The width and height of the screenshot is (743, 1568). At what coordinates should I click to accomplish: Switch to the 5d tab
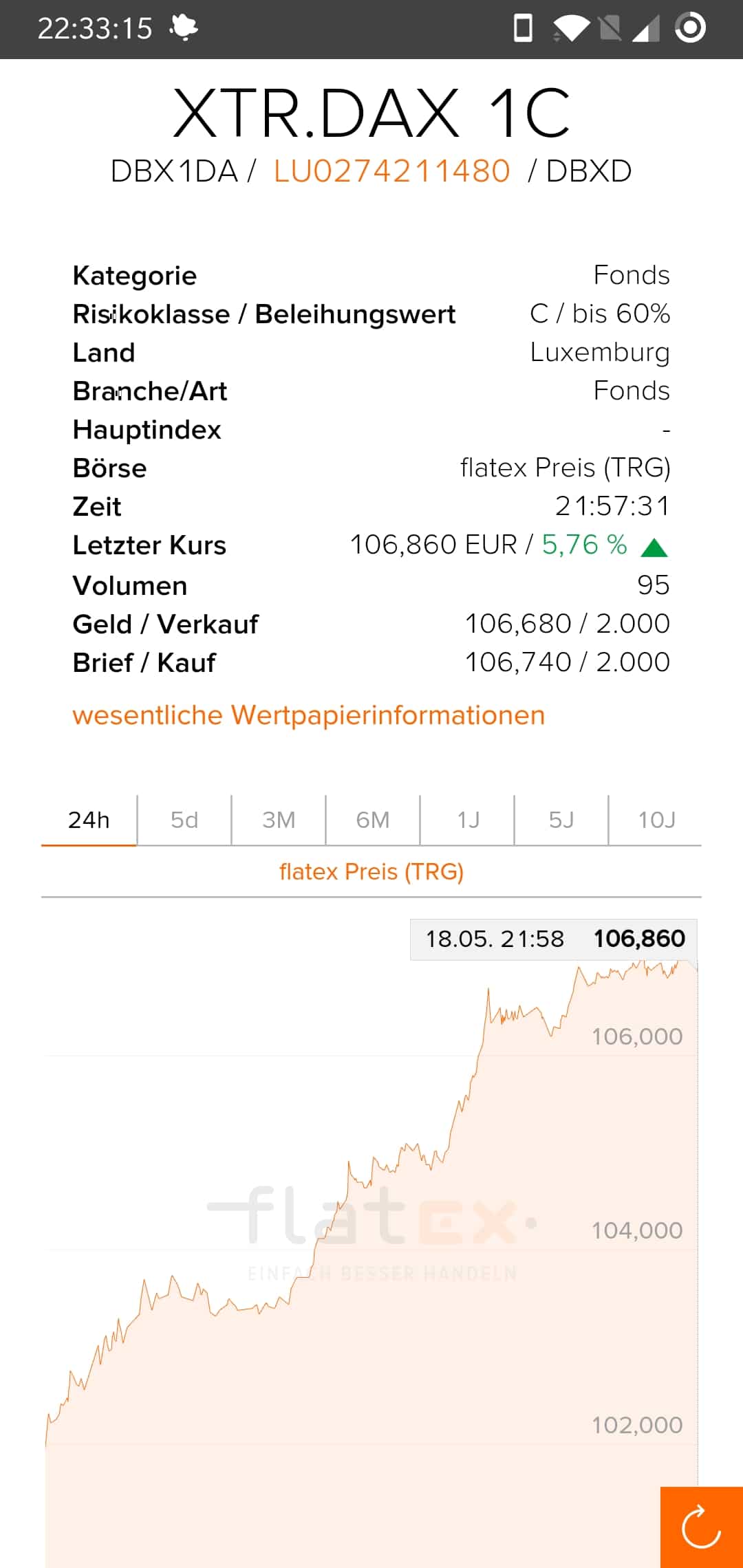182,820
